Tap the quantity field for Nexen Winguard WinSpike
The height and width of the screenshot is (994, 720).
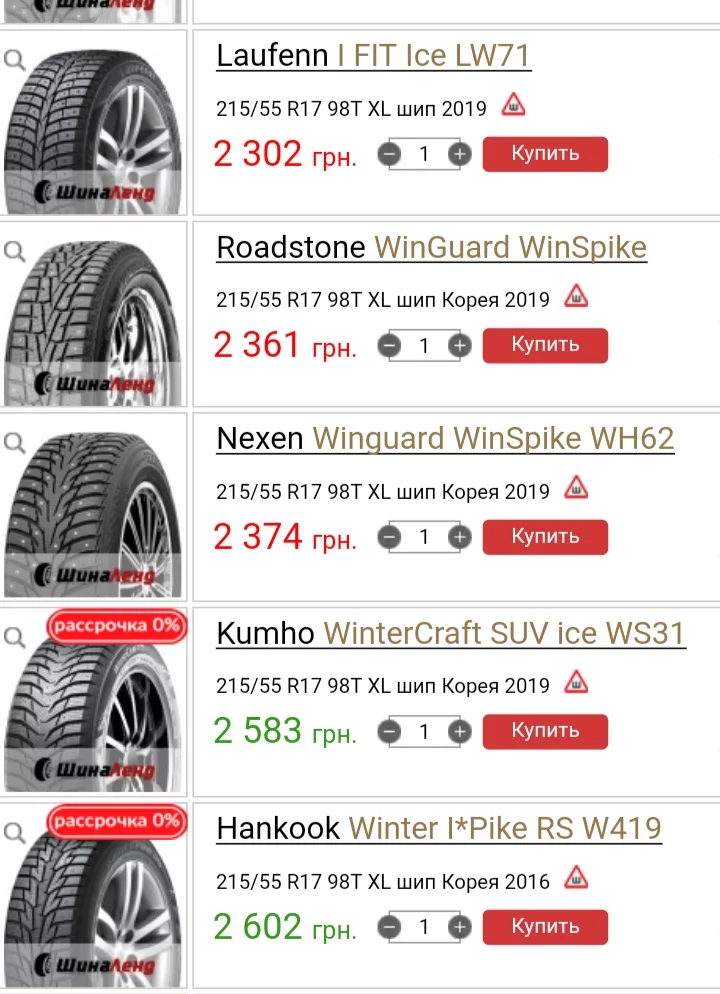point(424,538)
